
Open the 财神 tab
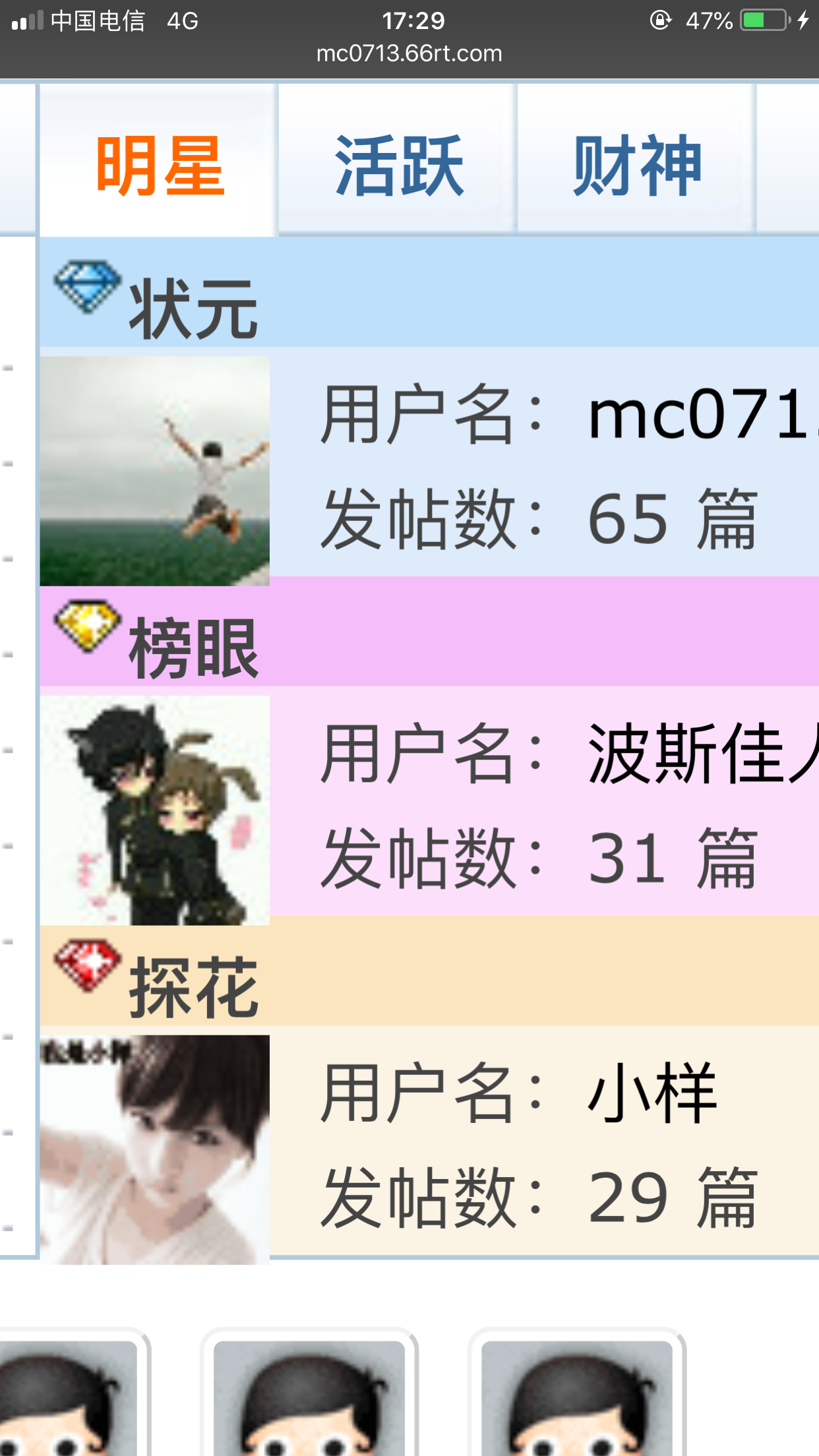pos(636,165)
